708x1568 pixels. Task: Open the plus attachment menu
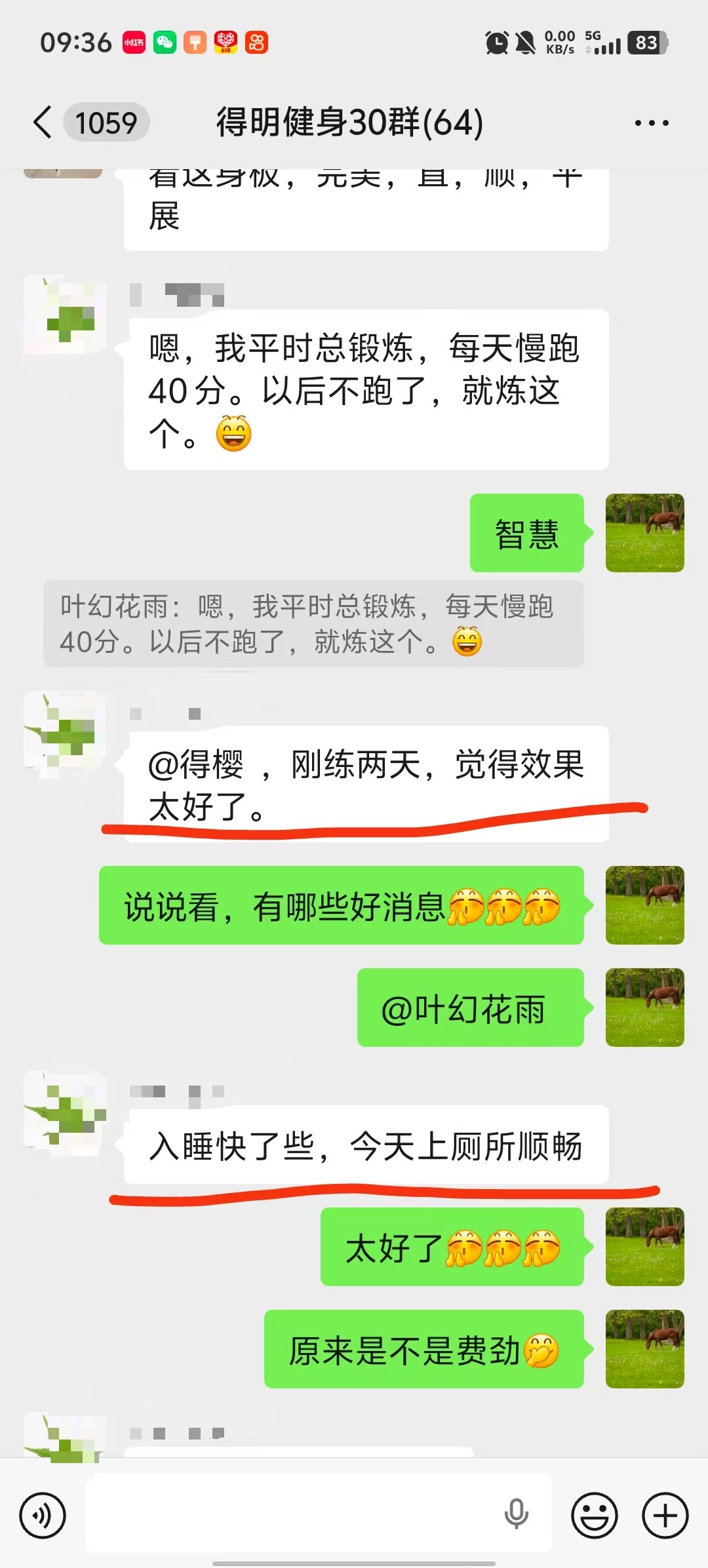[x=665, y=1515]
